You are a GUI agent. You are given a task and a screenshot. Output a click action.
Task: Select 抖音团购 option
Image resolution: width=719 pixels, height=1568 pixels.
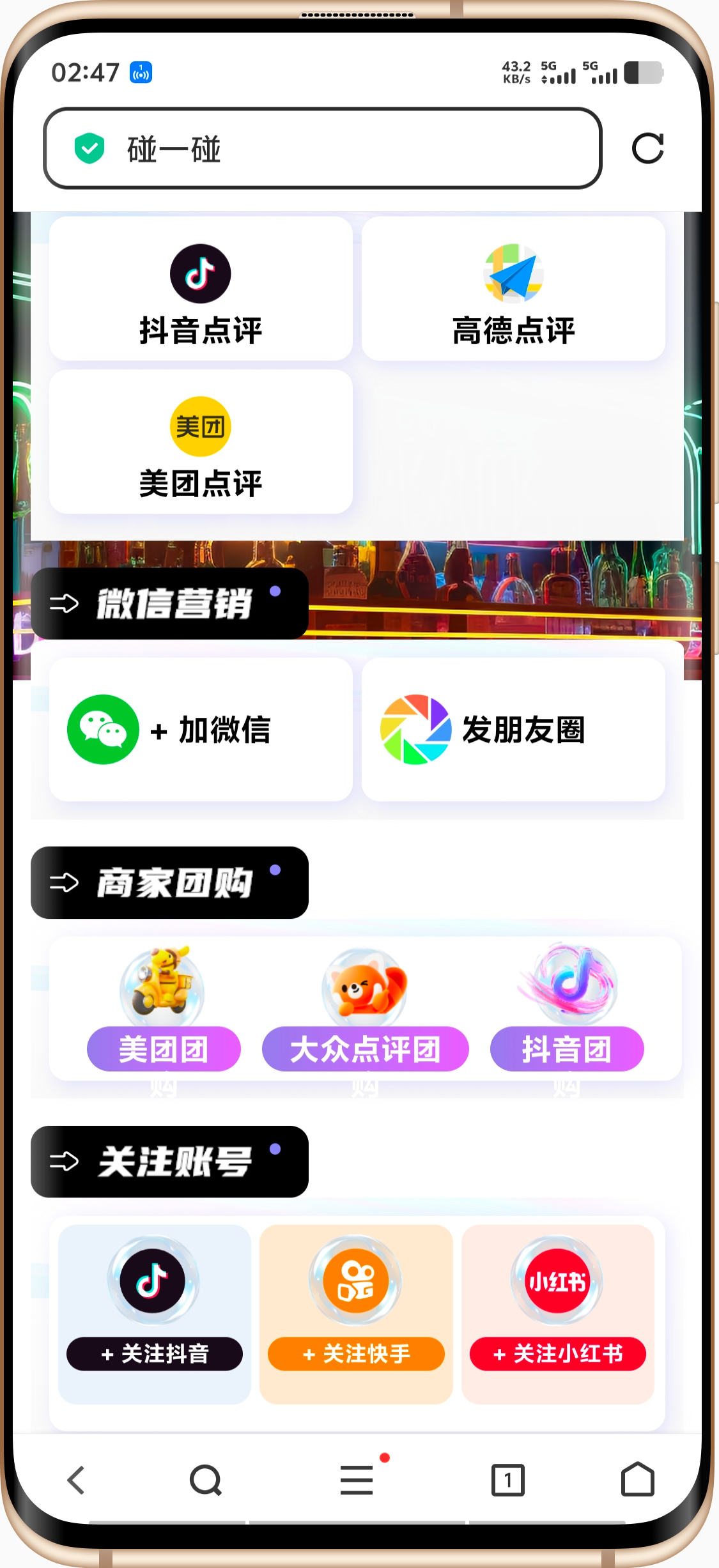pos(566,1048)
